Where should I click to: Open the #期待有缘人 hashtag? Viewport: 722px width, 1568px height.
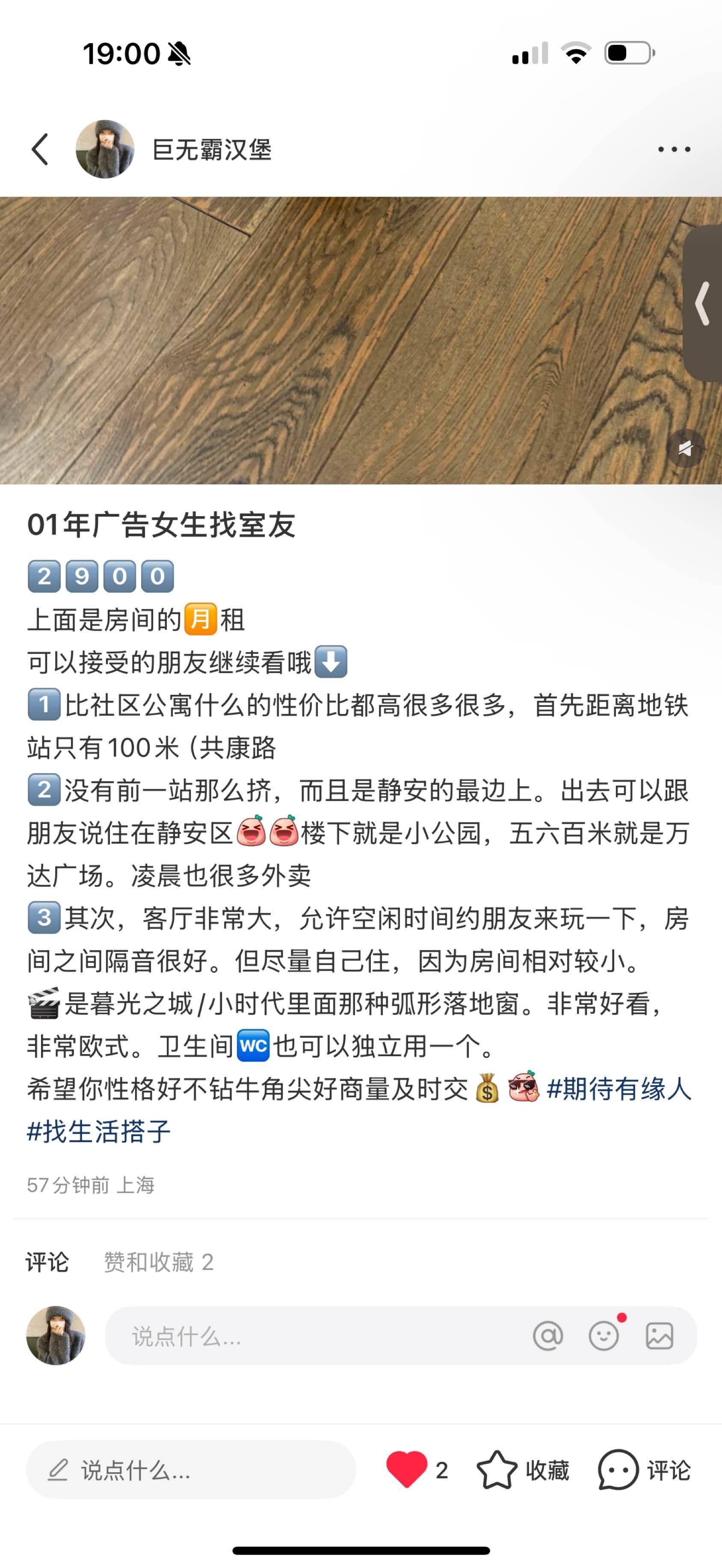619,1089
